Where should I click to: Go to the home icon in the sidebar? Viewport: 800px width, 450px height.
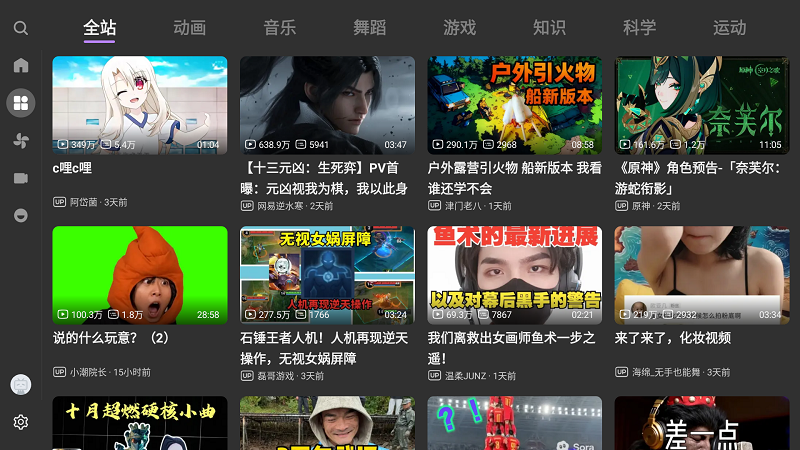pos(20,66)
